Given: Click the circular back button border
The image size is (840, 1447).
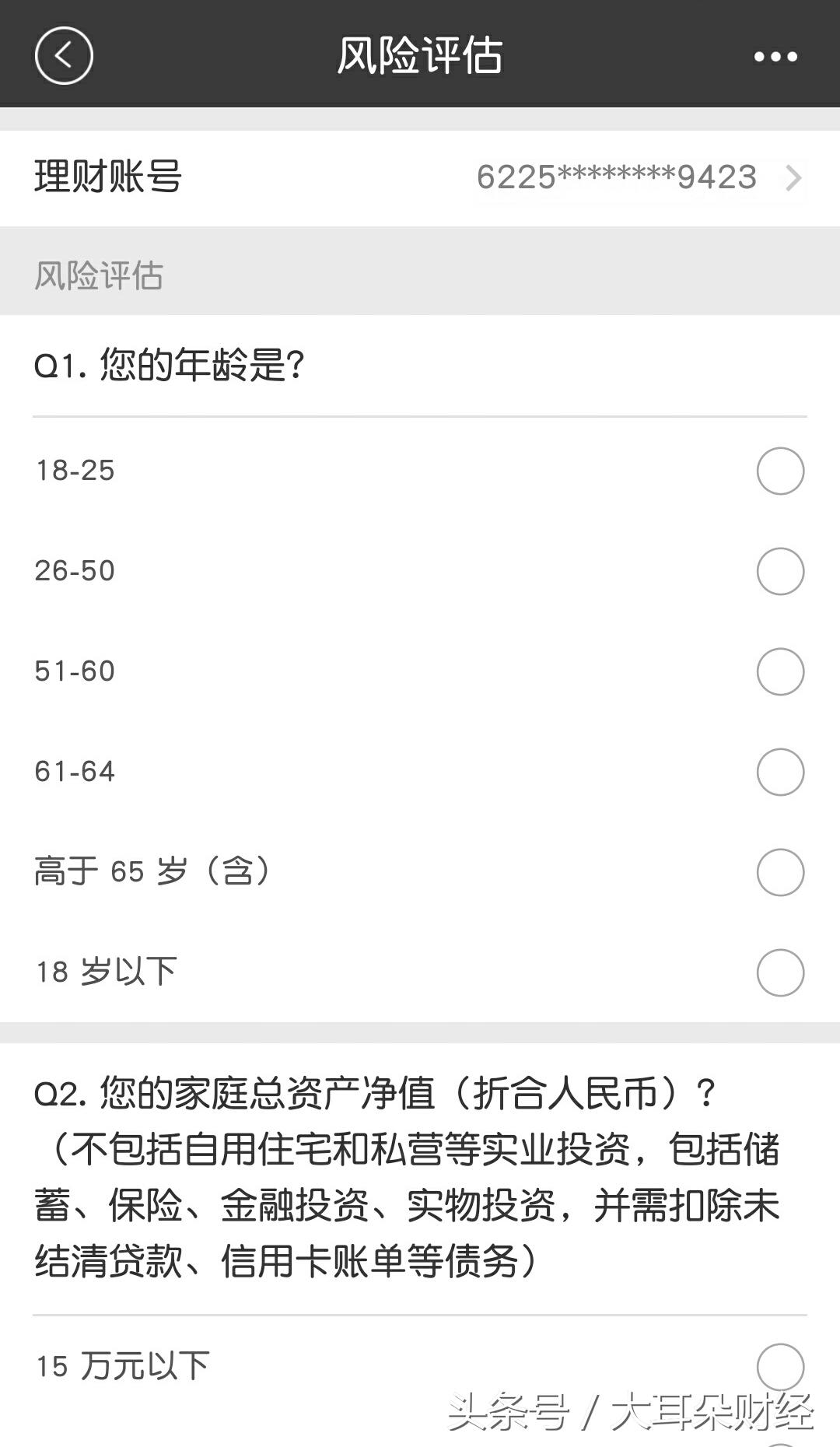Looking at the screenshot, I should [65, 55].
